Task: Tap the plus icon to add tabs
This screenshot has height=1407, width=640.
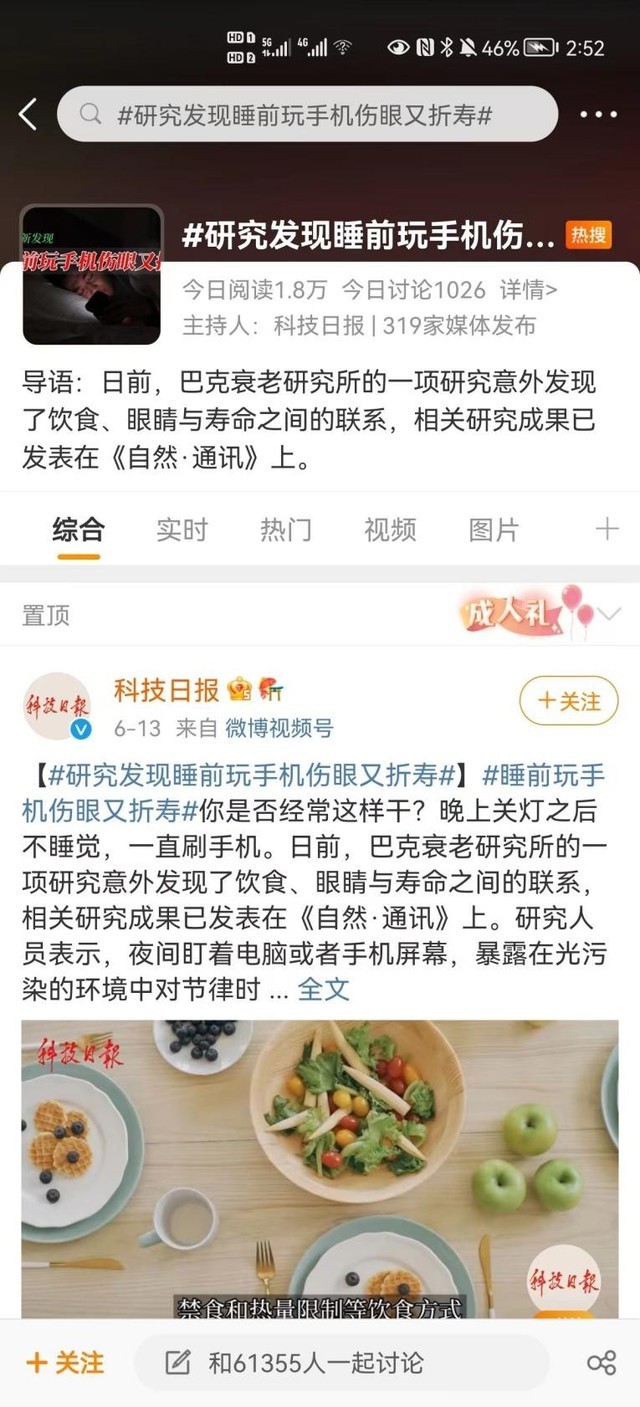Action: [x=607, y=529]
